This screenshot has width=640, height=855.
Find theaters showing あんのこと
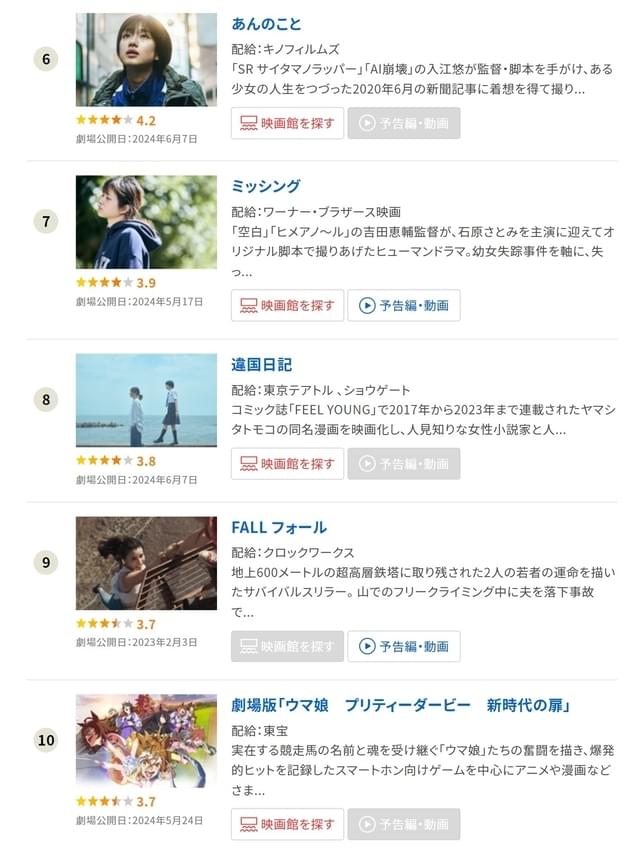pyautogui.click(x=287, y=123)
